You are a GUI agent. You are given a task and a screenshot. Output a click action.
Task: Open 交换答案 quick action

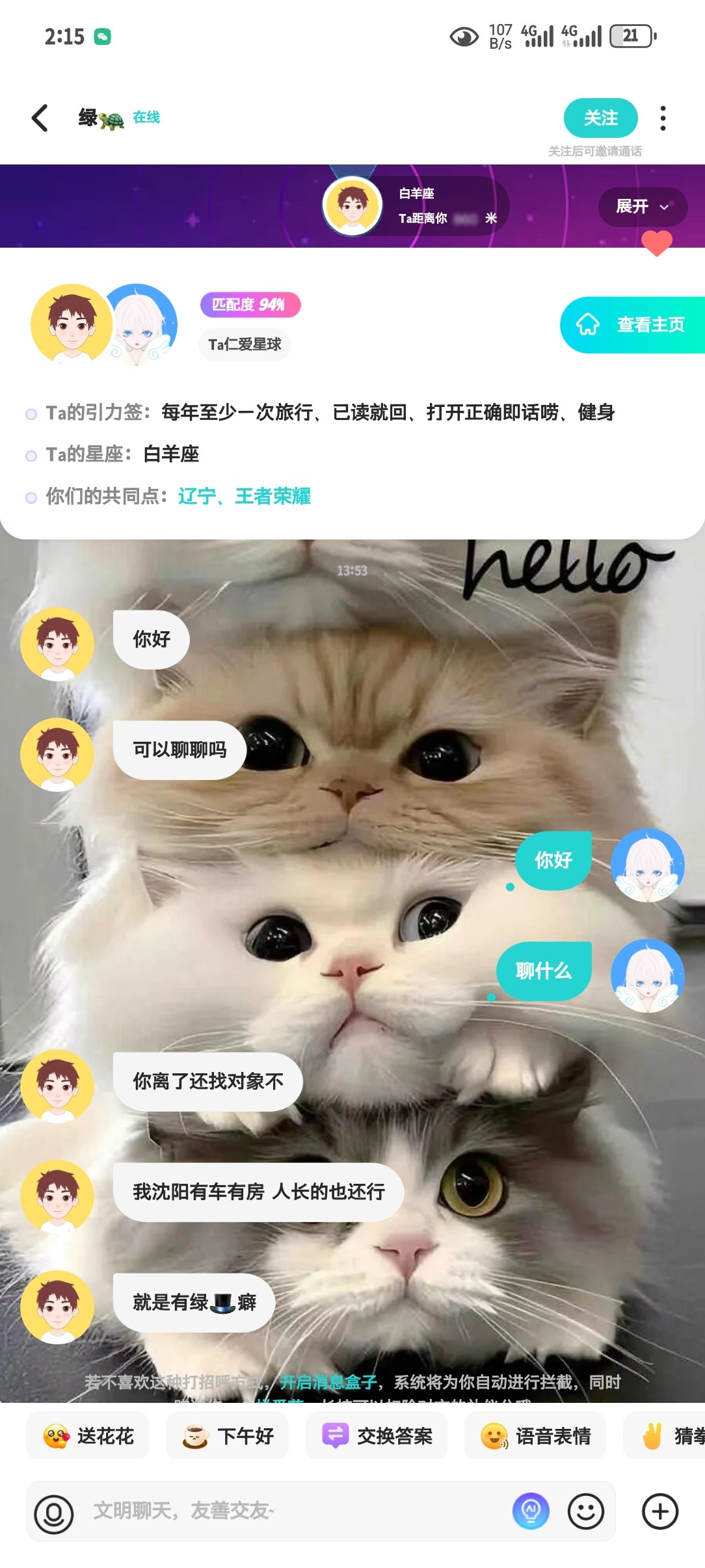377,1435
